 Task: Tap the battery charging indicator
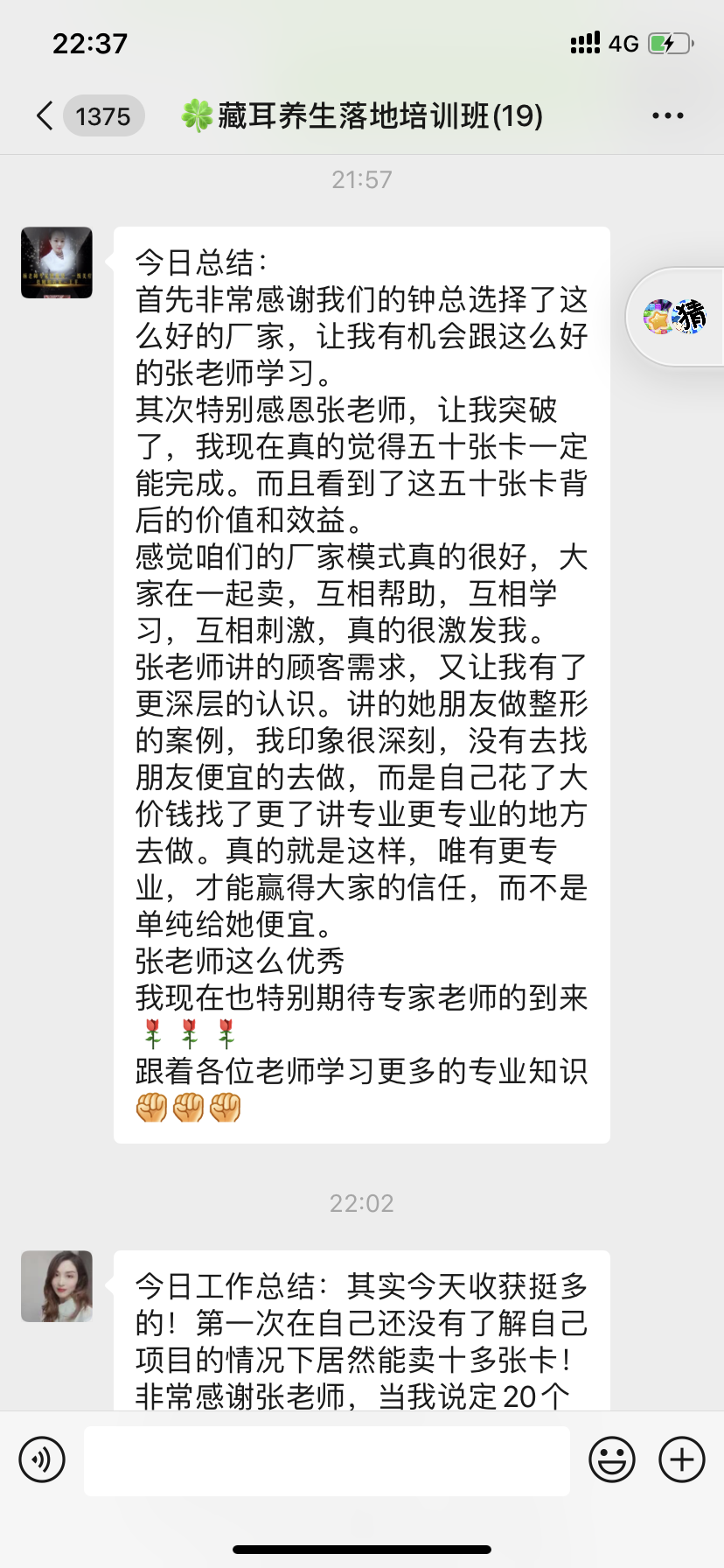(670, 43)
